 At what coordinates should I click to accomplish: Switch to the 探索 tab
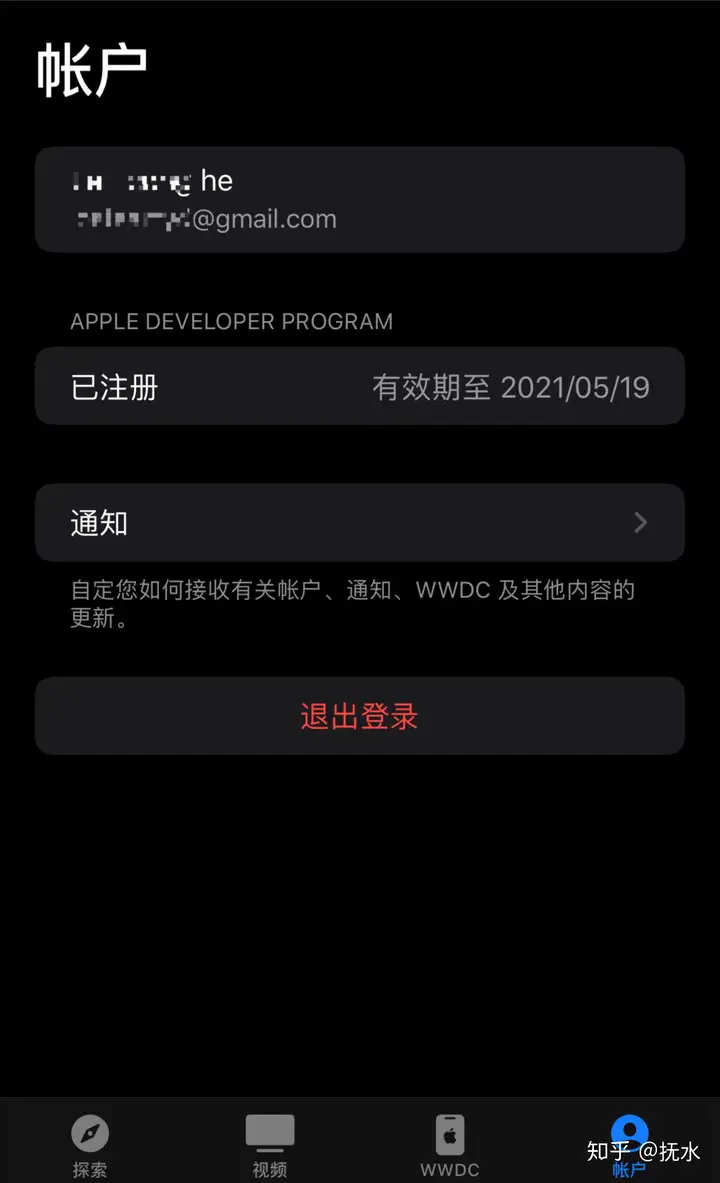click(x=90, y=1145)
